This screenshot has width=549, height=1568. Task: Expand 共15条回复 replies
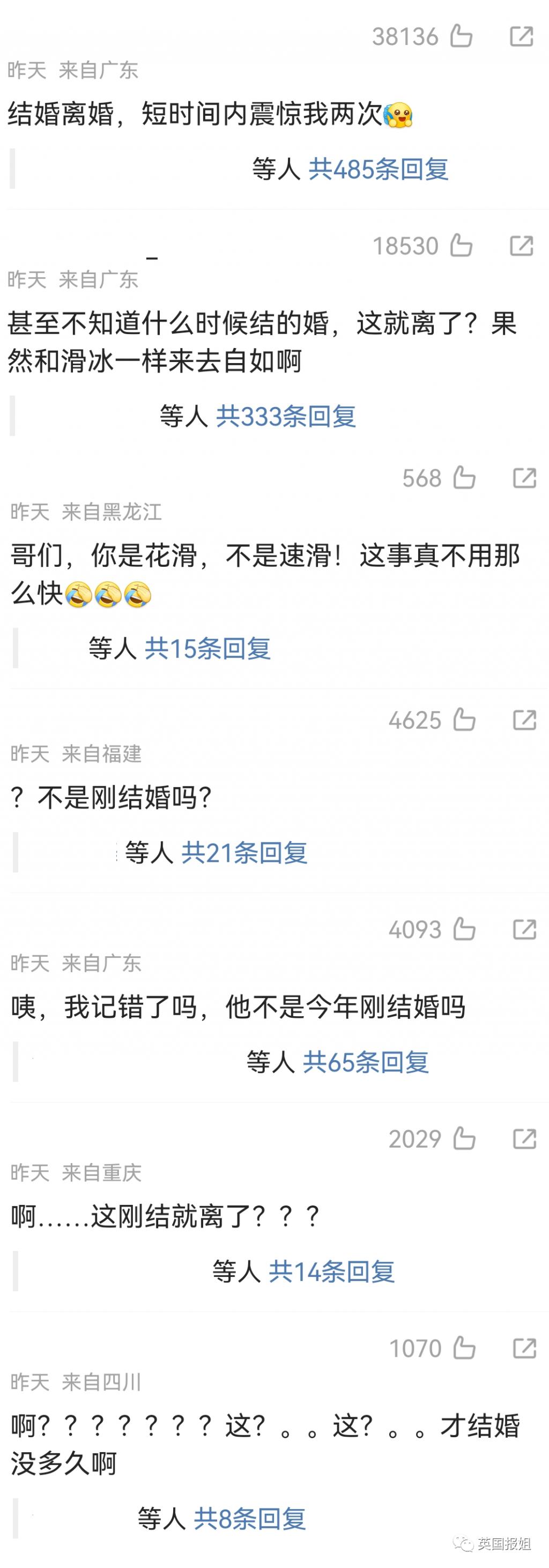(x=207, y=648)
